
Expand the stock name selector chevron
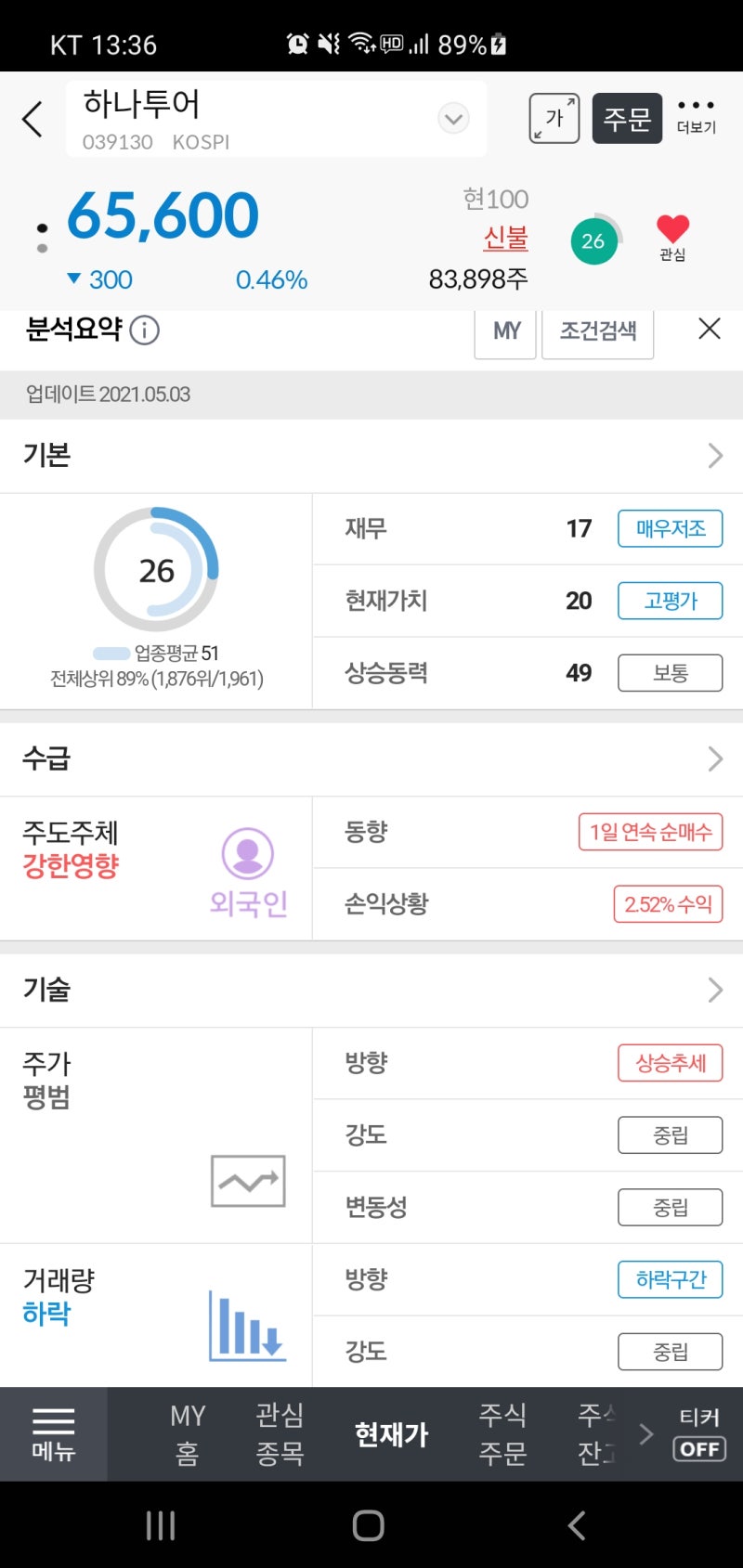(453, 118)
